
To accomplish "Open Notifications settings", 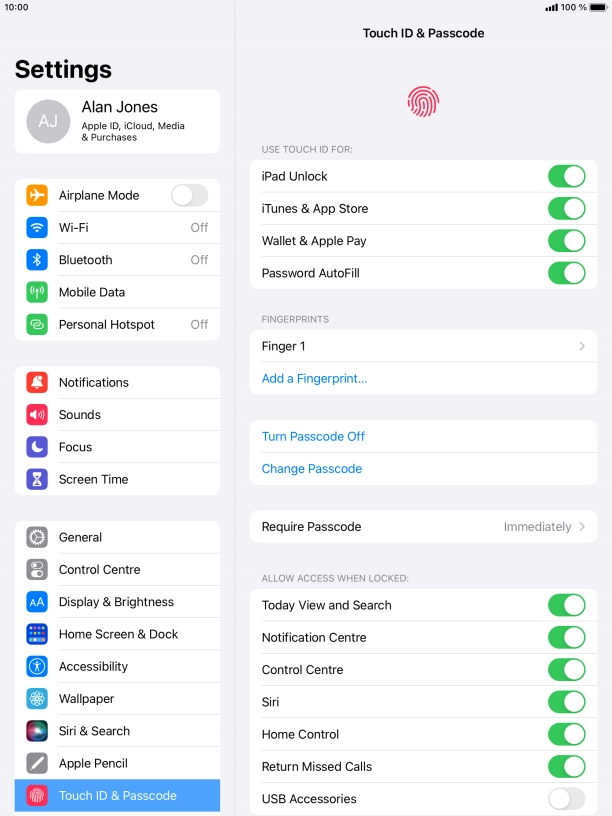I will click(117, 382).
